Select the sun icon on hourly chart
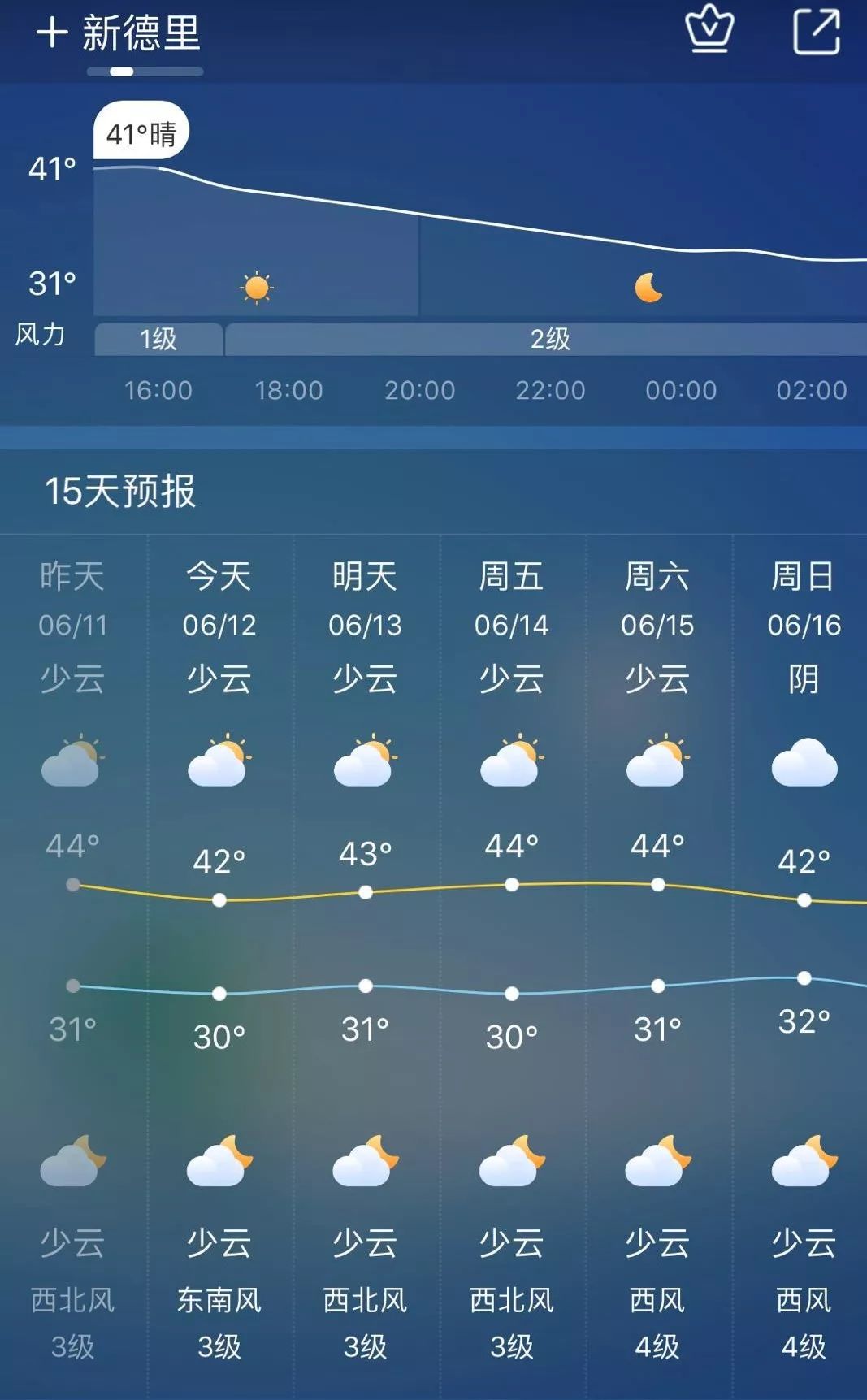Screen dimensions: 867x1400 (x=257, y=286)
